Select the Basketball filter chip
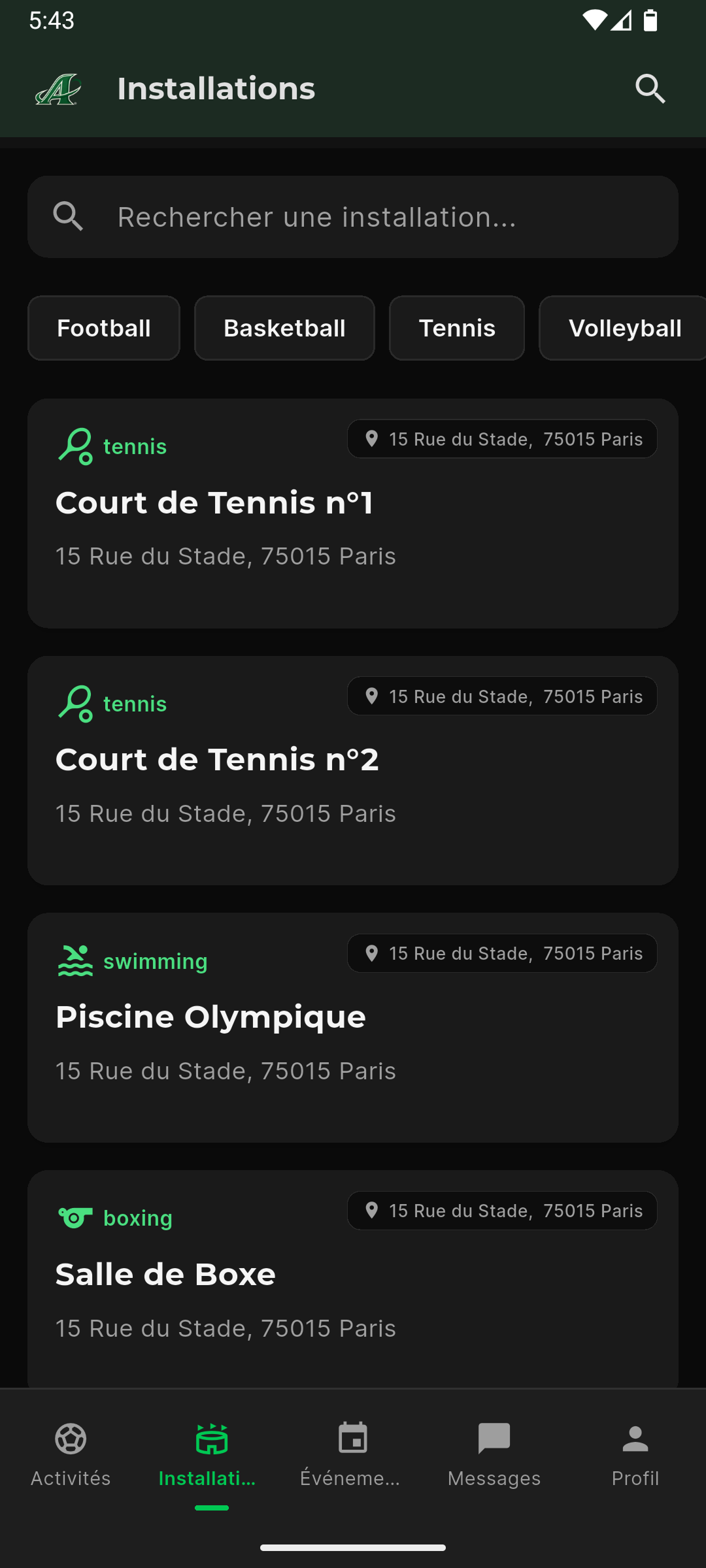The height and width of the screenshot is (1568, 706). point(284,328)
